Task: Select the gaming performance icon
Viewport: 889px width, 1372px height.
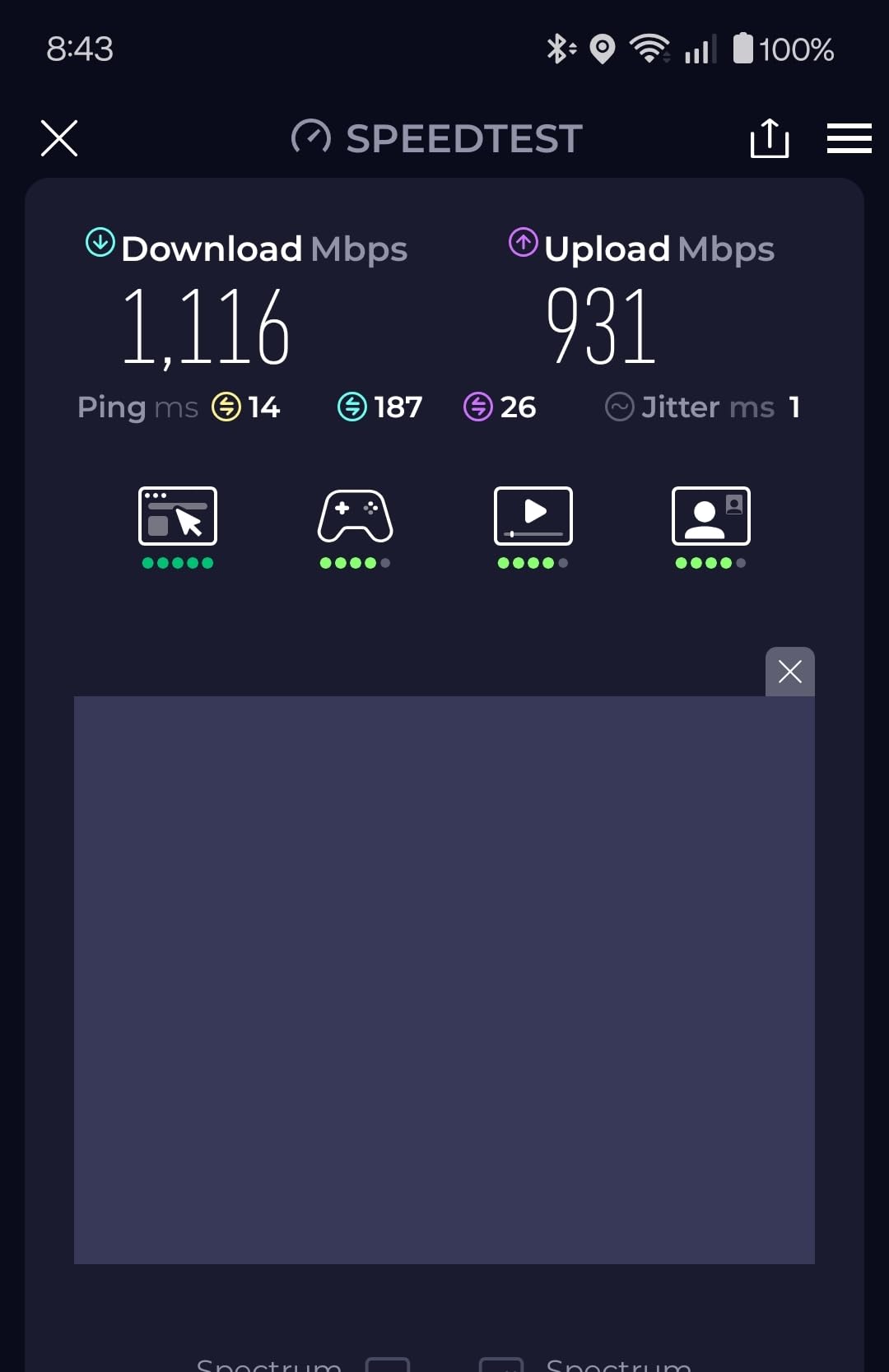Action: point(356,516)
